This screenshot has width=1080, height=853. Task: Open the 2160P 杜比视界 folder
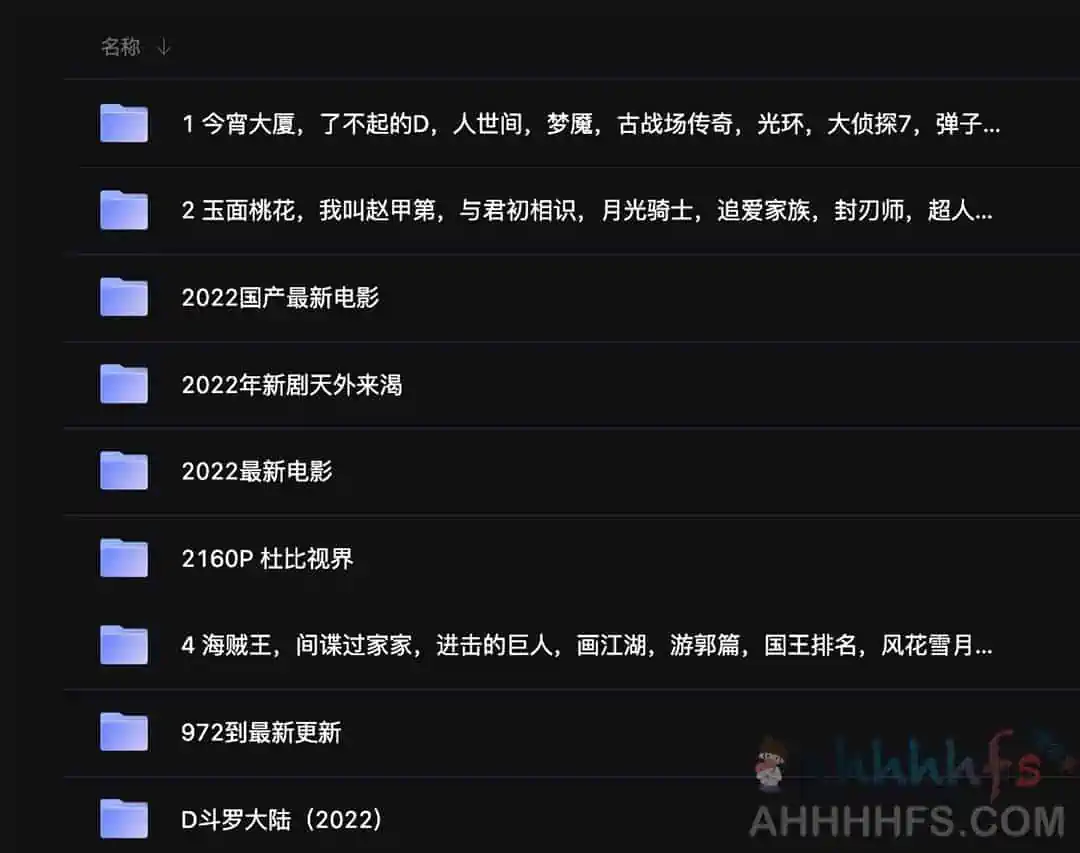point(267,559)
